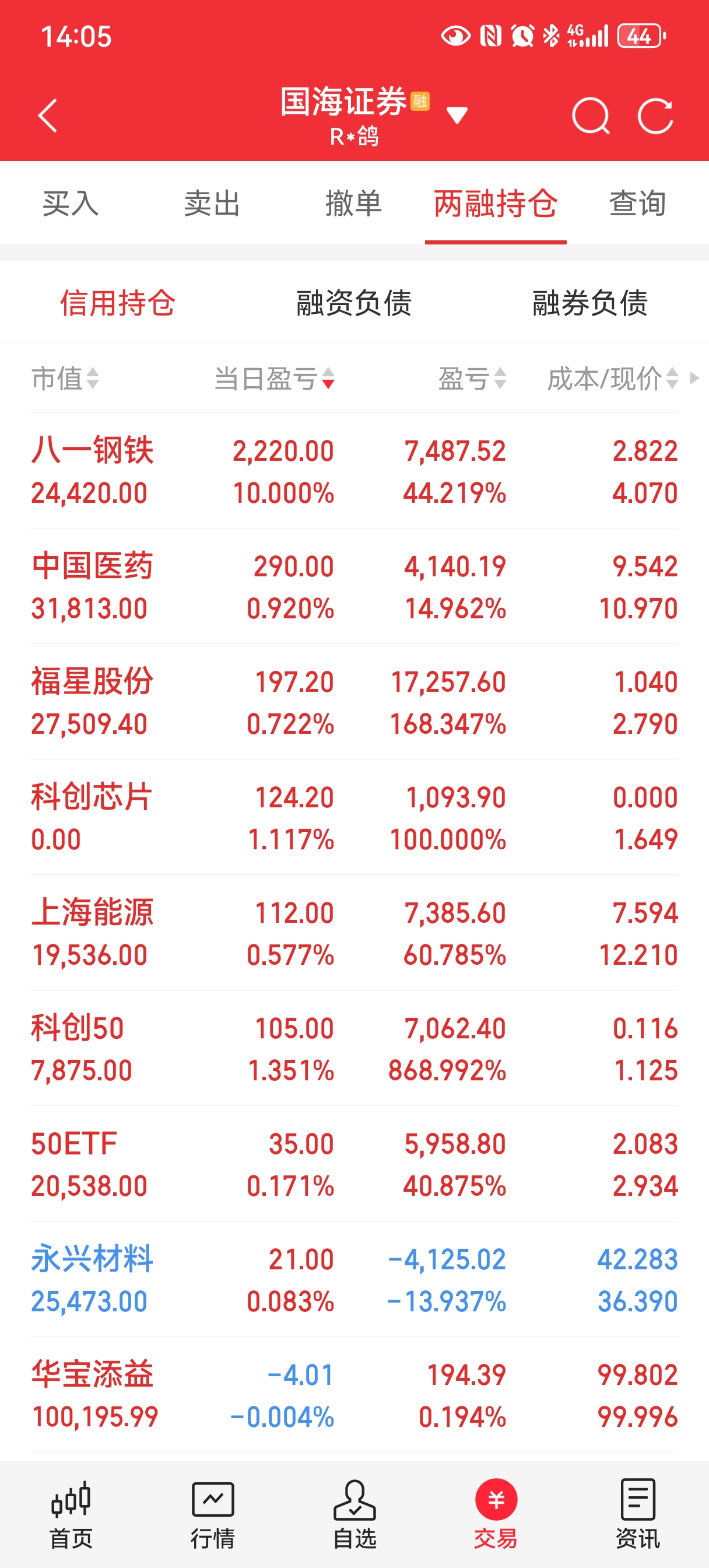Open the 查询 tab
Viewport: 709px width, 1568px height.
[637, 204]
